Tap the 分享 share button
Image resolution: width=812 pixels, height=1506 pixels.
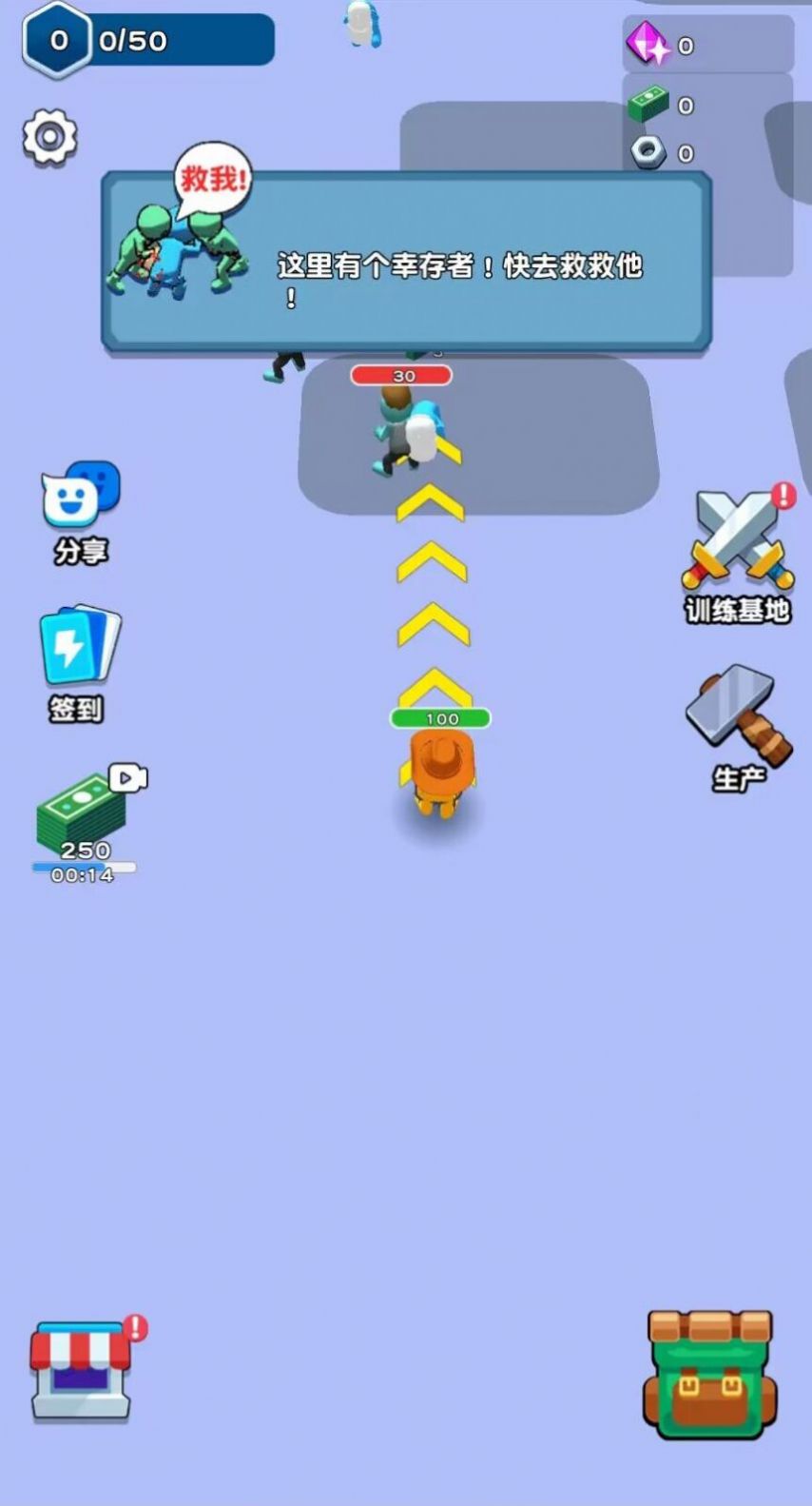coord(80,509)
